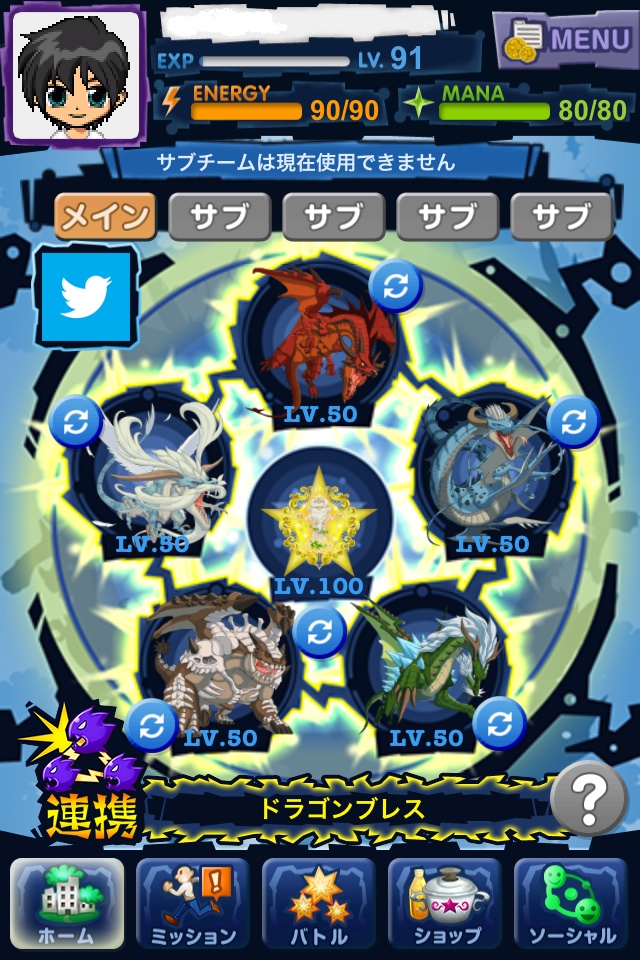
Task: Switch to the バトル tab
Action: point(319,904)
